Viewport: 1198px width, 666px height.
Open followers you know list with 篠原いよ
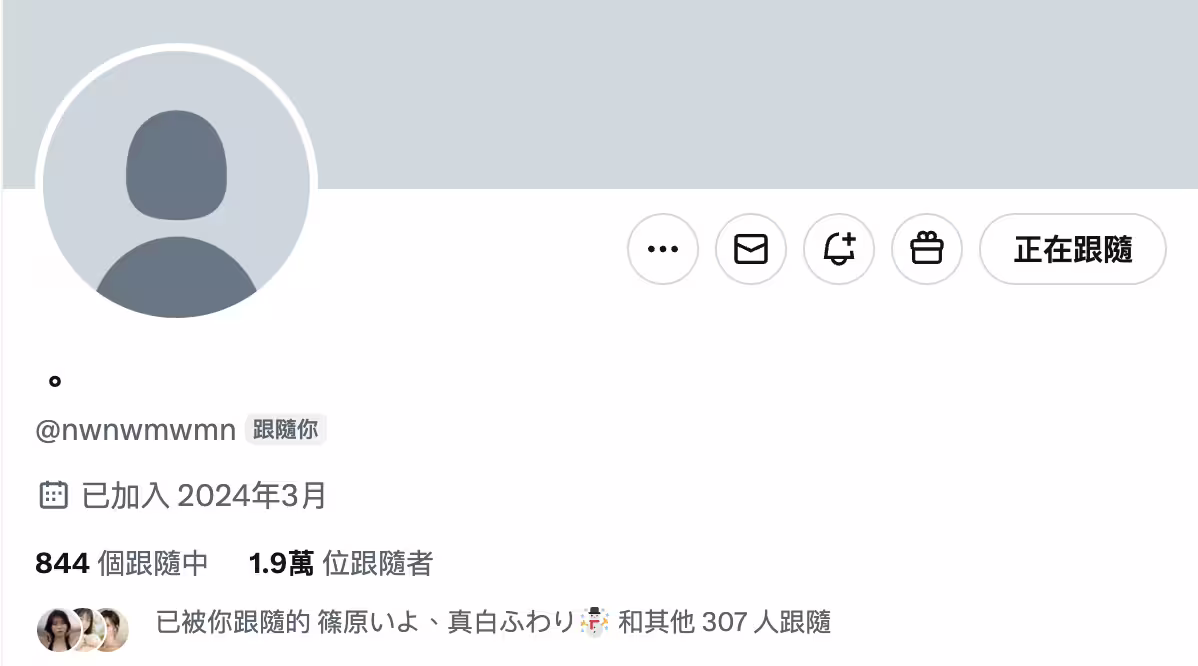(x=493, y=622)
